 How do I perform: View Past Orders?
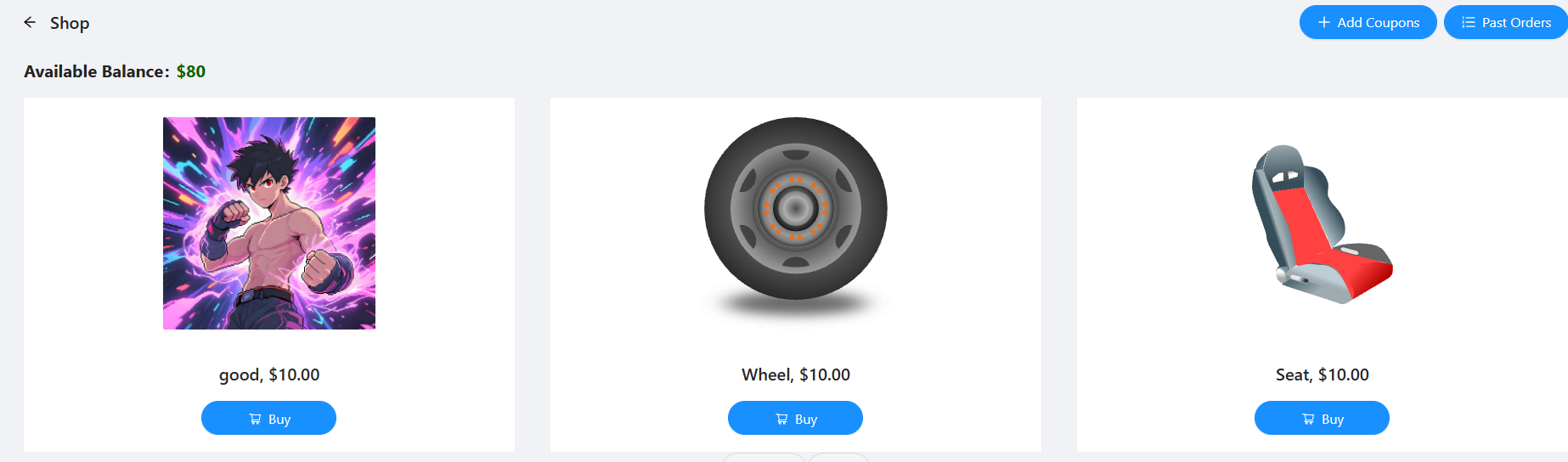(x=1505, y=22)
